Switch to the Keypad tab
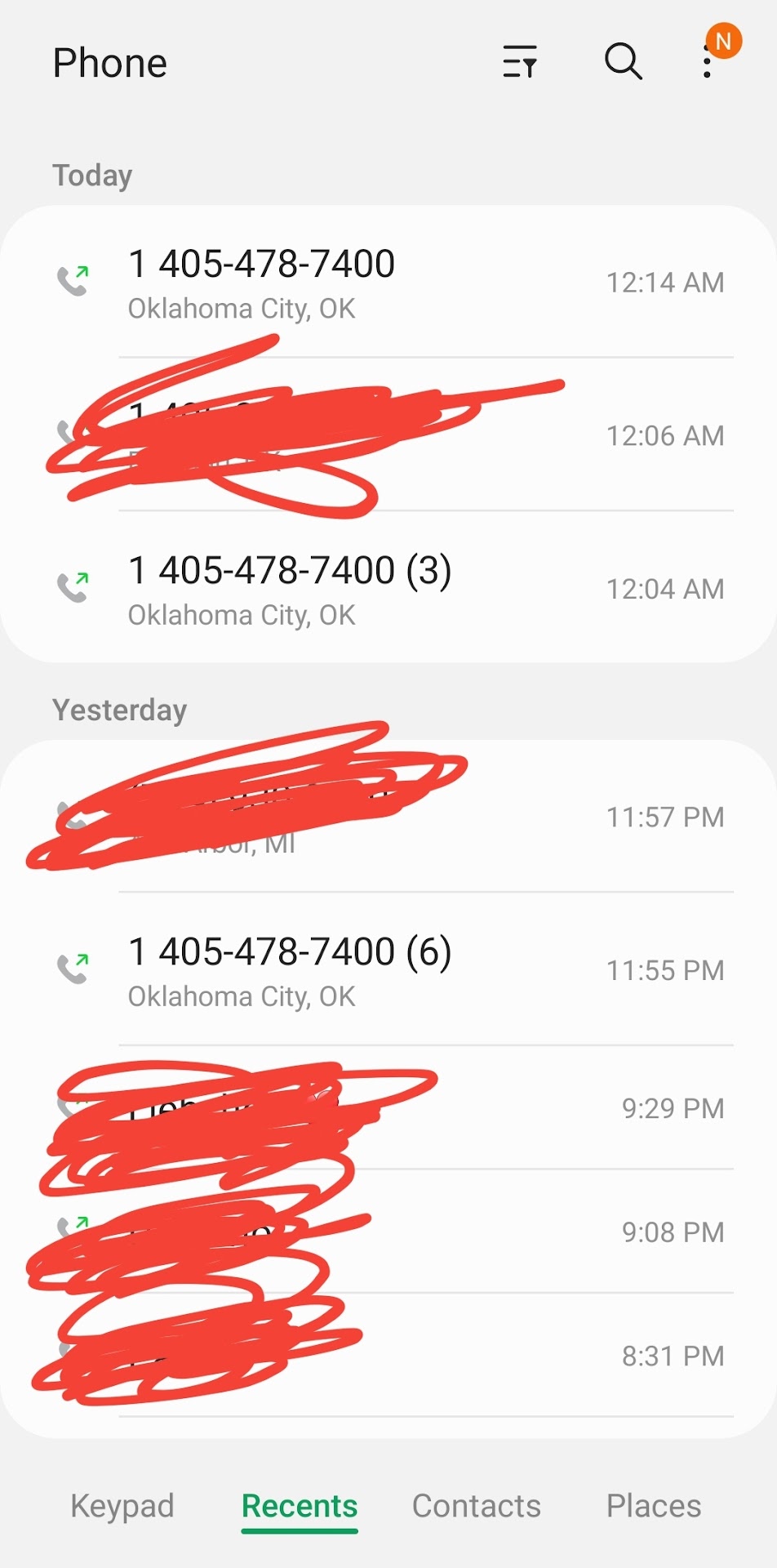 coord(122,1506)
